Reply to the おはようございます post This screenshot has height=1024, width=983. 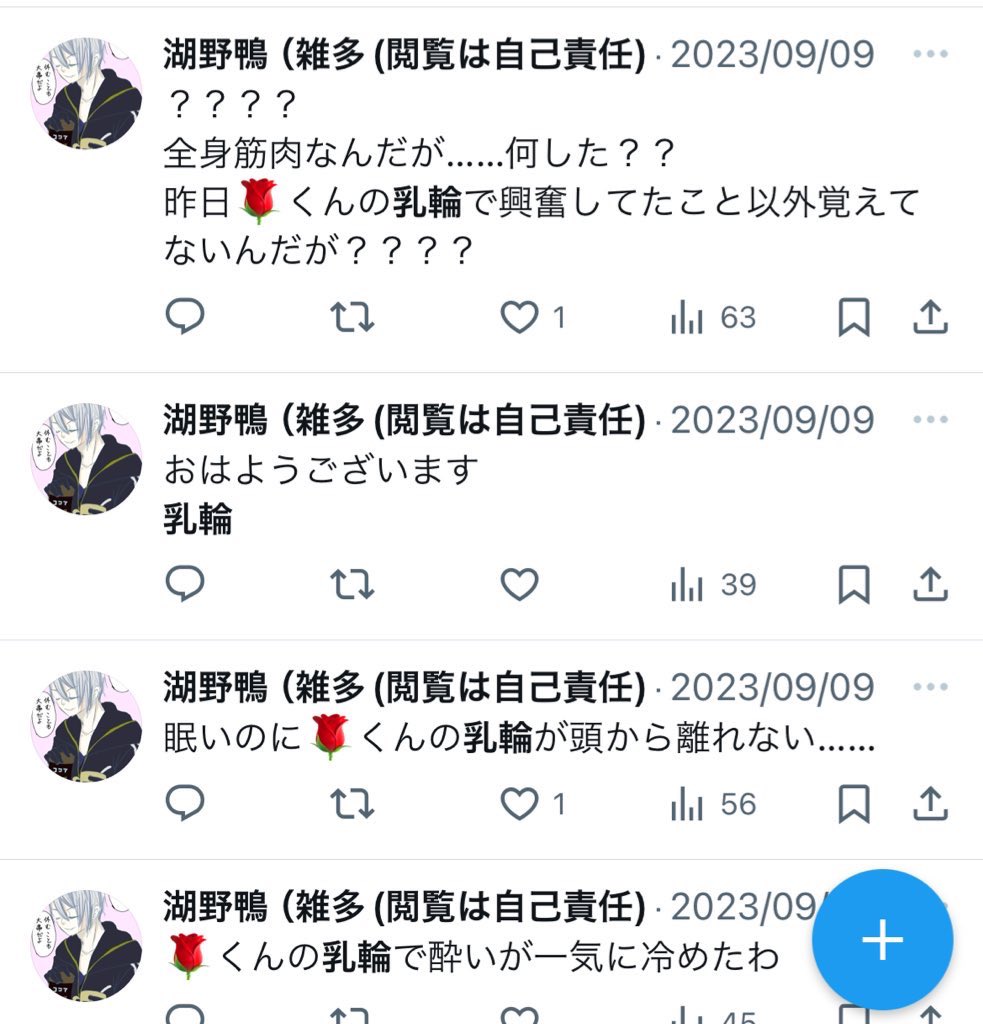(x=185, y=584)
